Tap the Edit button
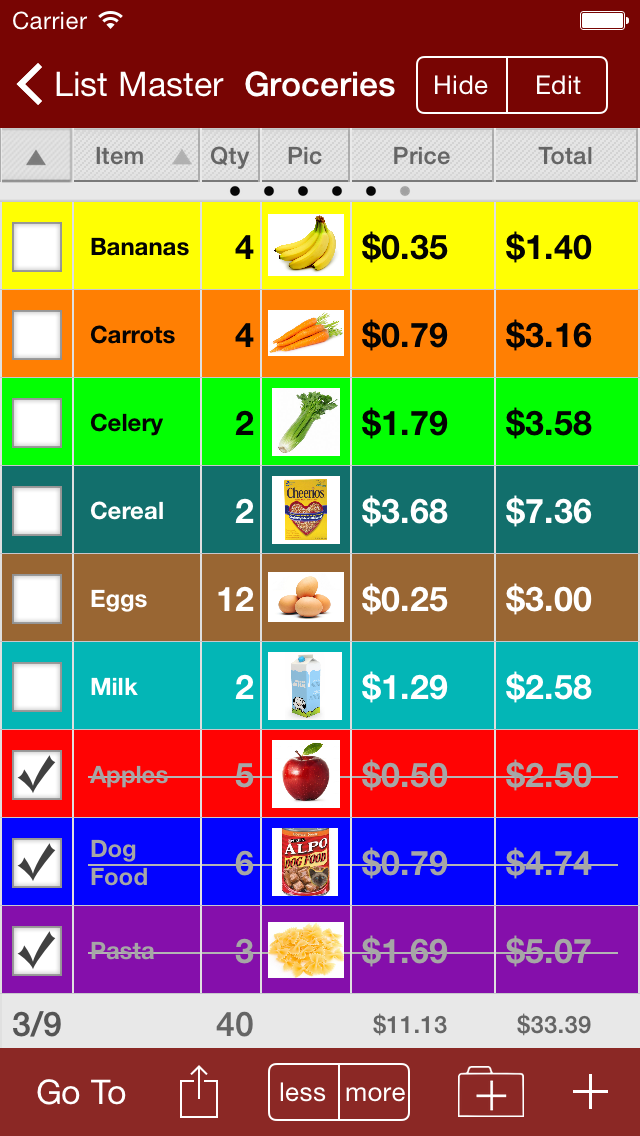This screenshot has width=640, height=1136. tap(558, 85)
